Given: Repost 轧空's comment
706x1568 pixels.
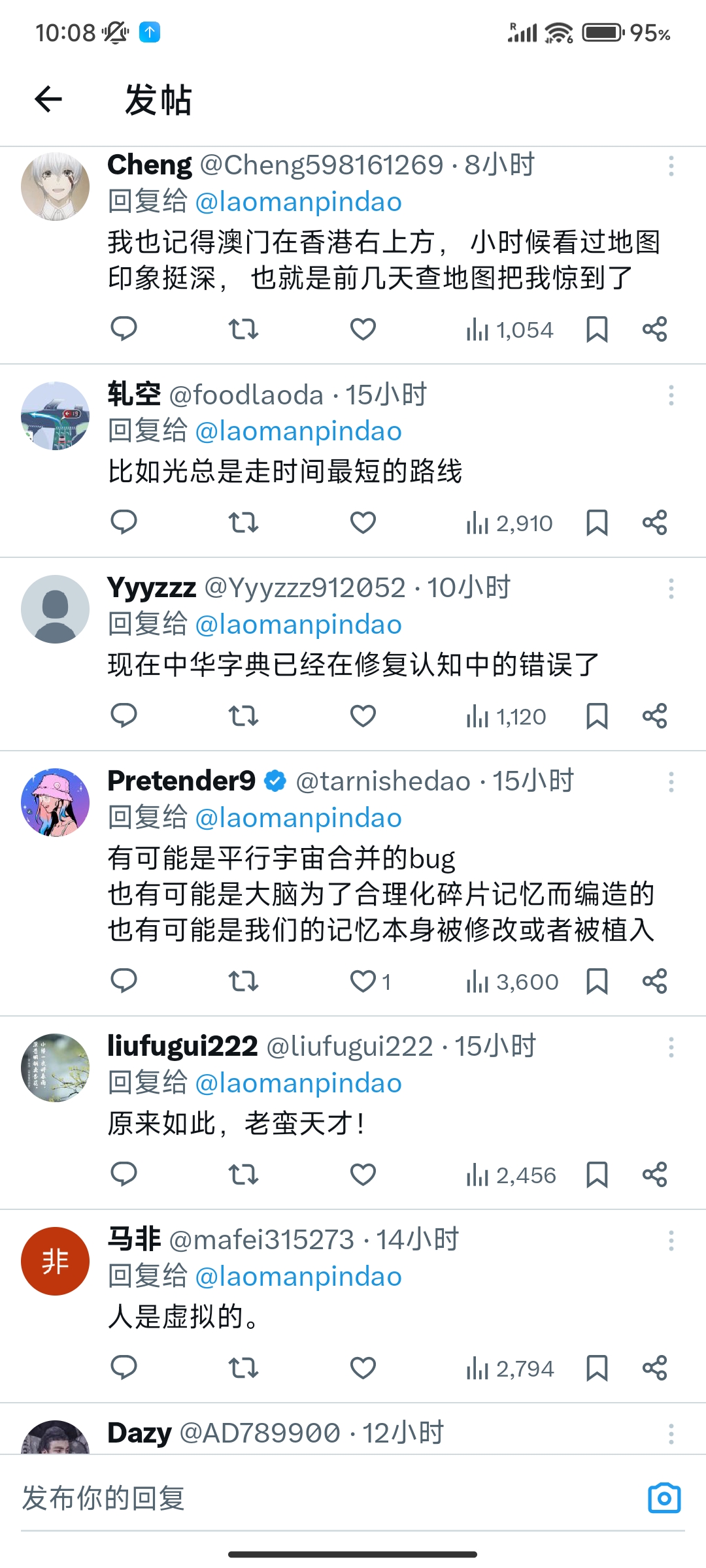Looking at the screenshot, I should point(243,523).
